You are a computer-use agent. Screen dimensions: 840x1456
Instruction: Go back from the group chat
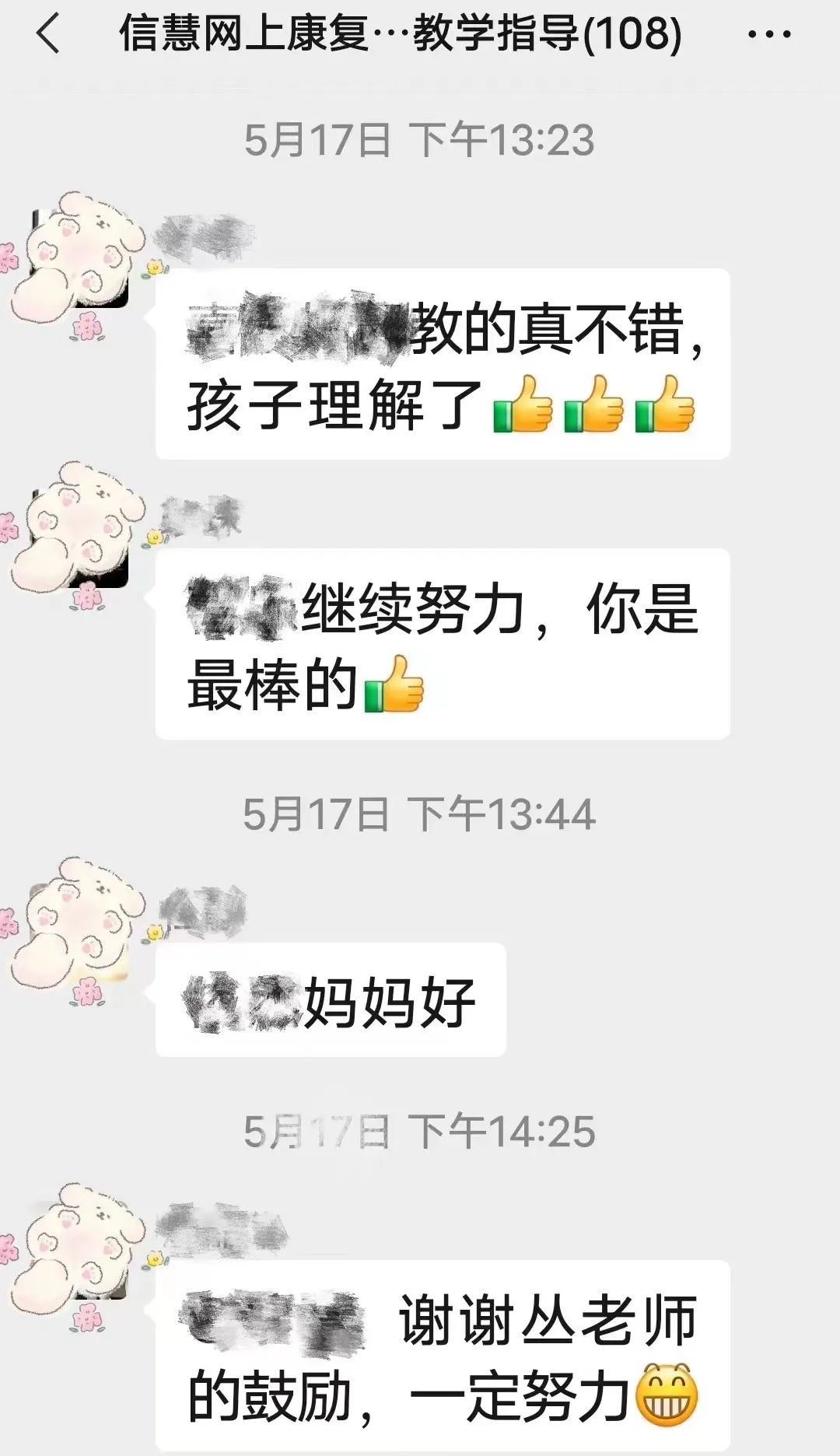click(x=48, y=35)
